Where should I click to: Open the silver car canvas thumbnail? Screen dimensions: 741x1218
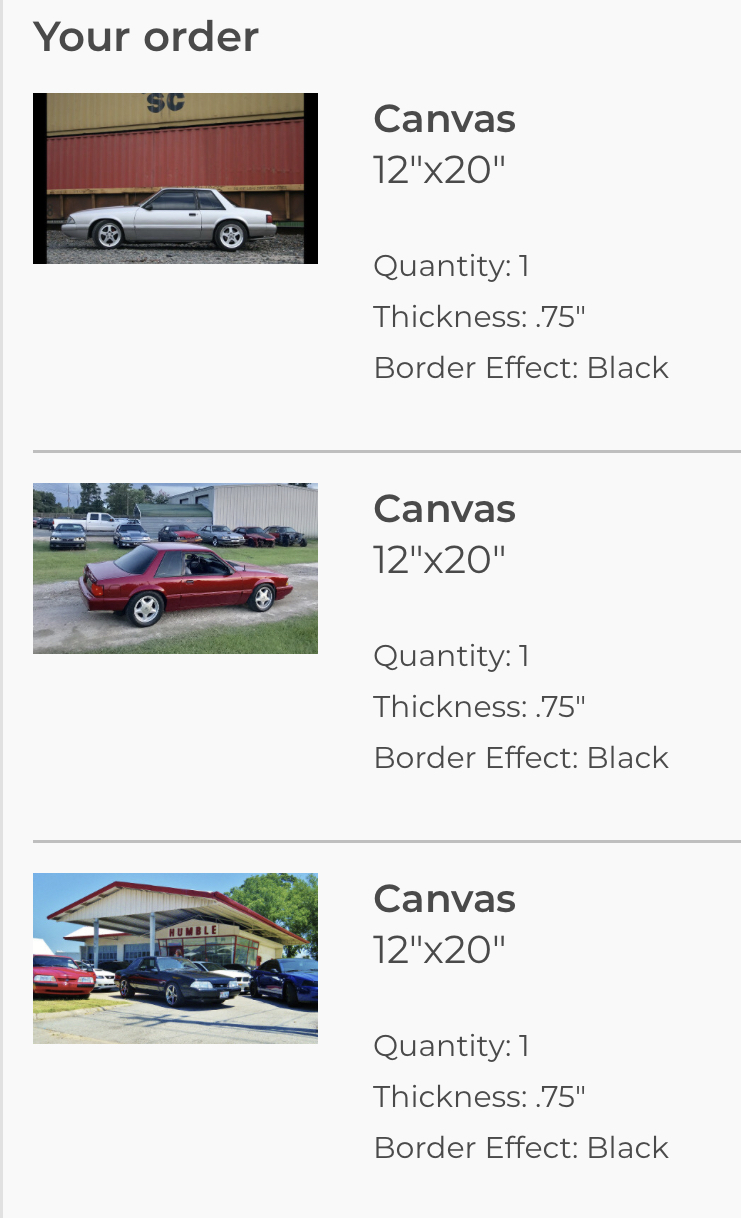tap(175, 179)
